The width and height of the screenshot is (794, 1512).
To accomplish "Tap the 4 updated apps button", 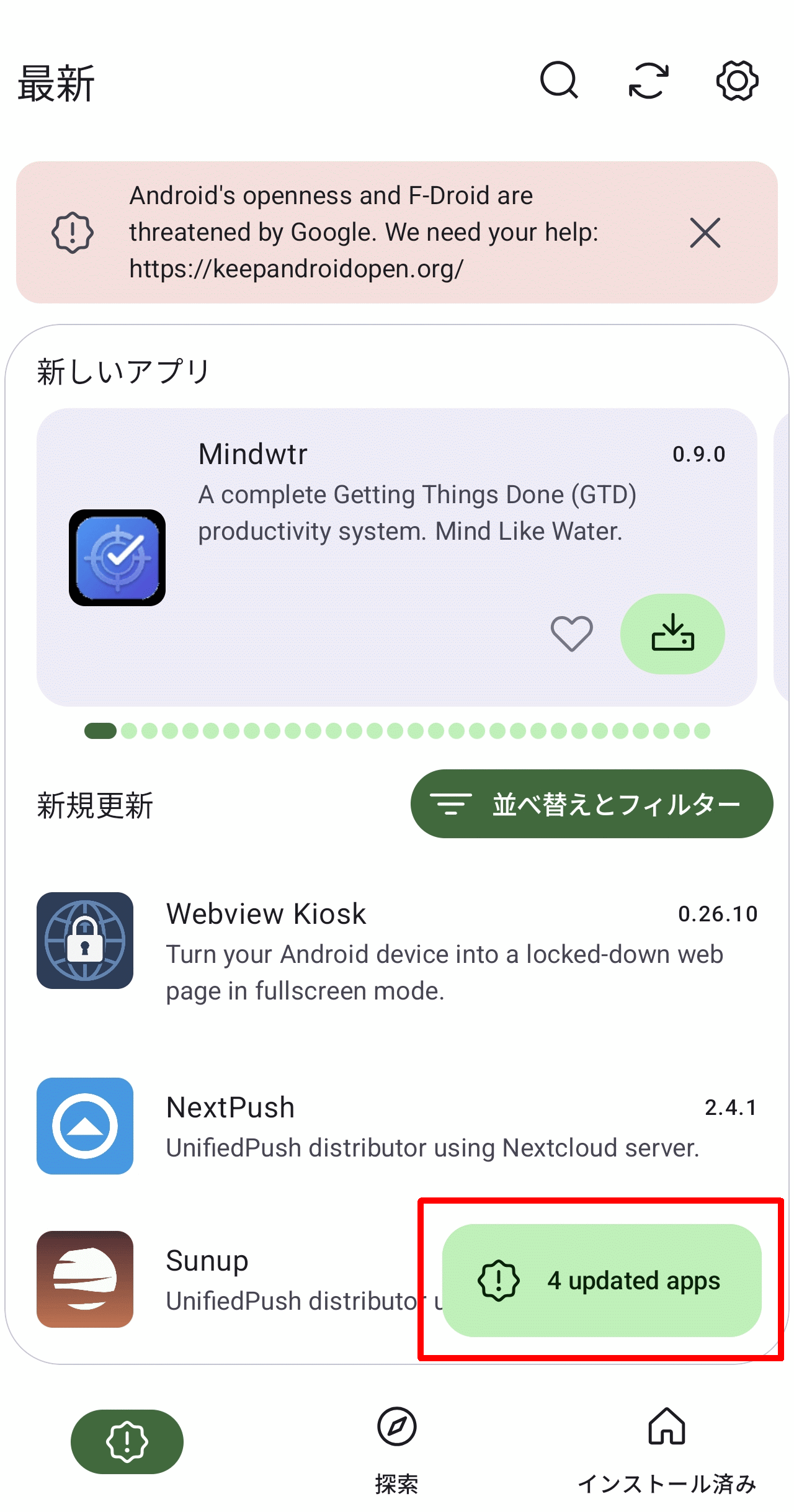I will point(602,1280).
